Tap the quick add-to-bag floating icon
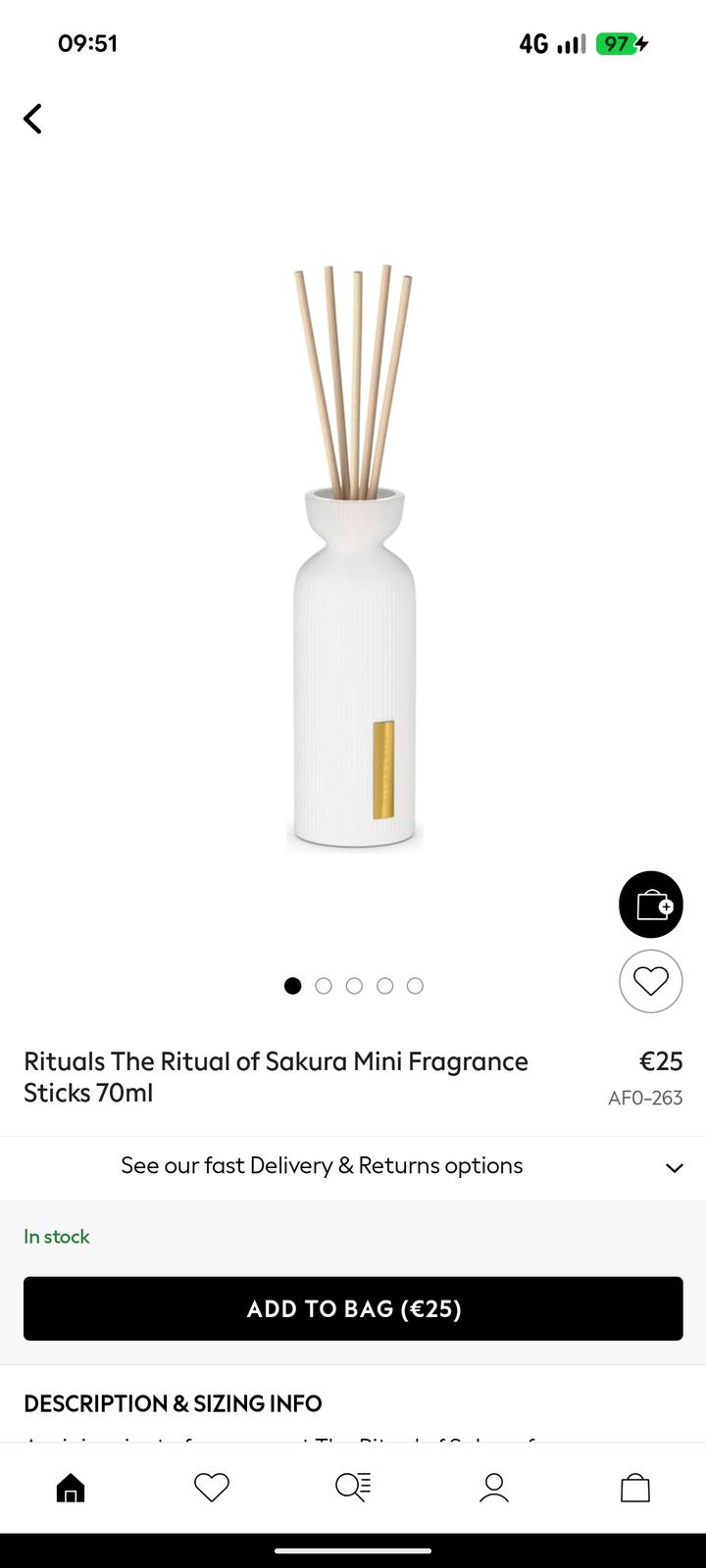Viewport: 706px width, 1568px height. tap(651, 905)
